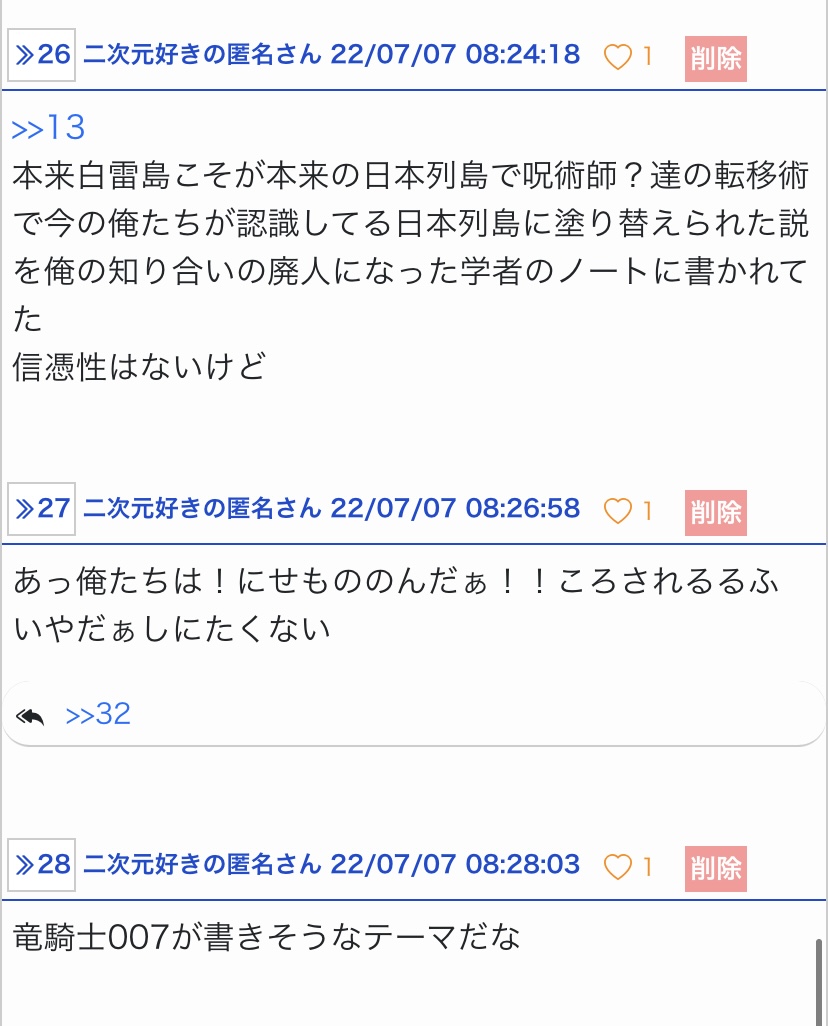
Task: Tap the >>26 post number button
Action: (41, 55)
